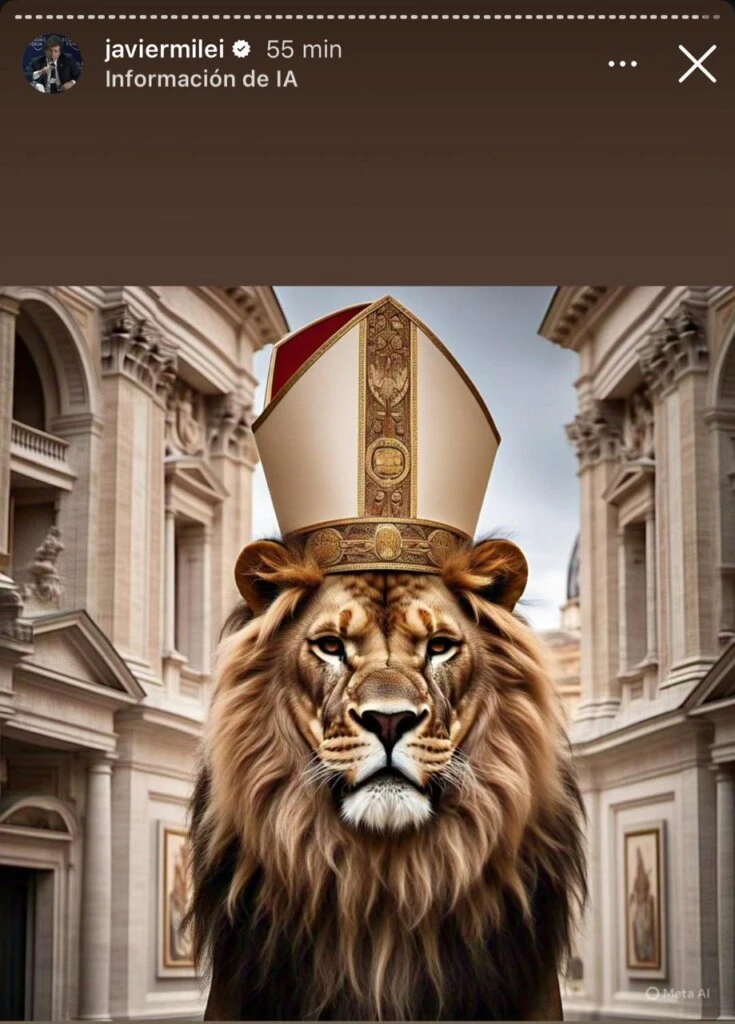Viewport: 735px width, 1024px height.
Task: View the Información de IA label details
Action: click(x=201, y=80)
